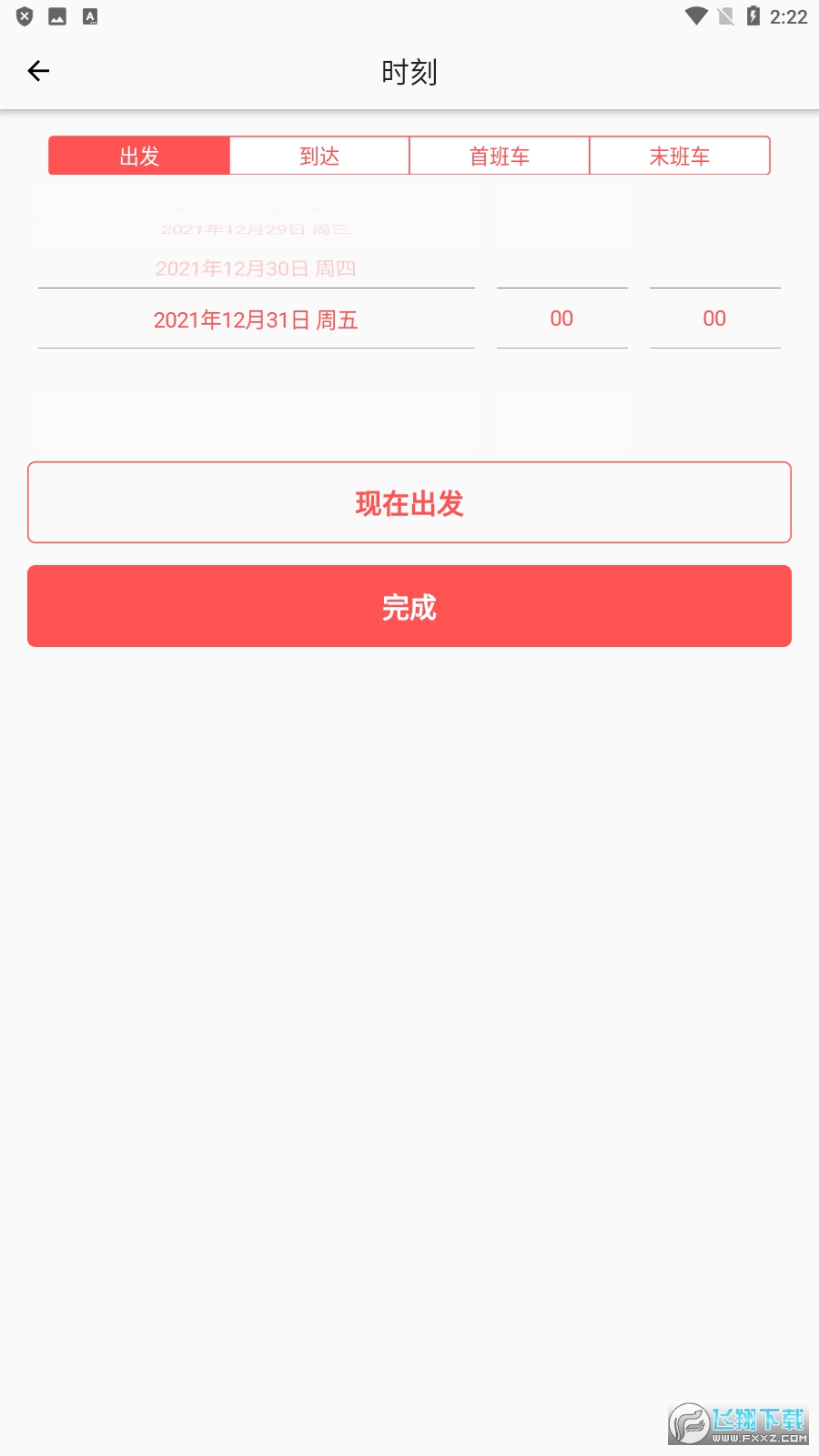Tap the 时刻 page title
This screenshot has height=1456, width=819.
pos(409,71)
